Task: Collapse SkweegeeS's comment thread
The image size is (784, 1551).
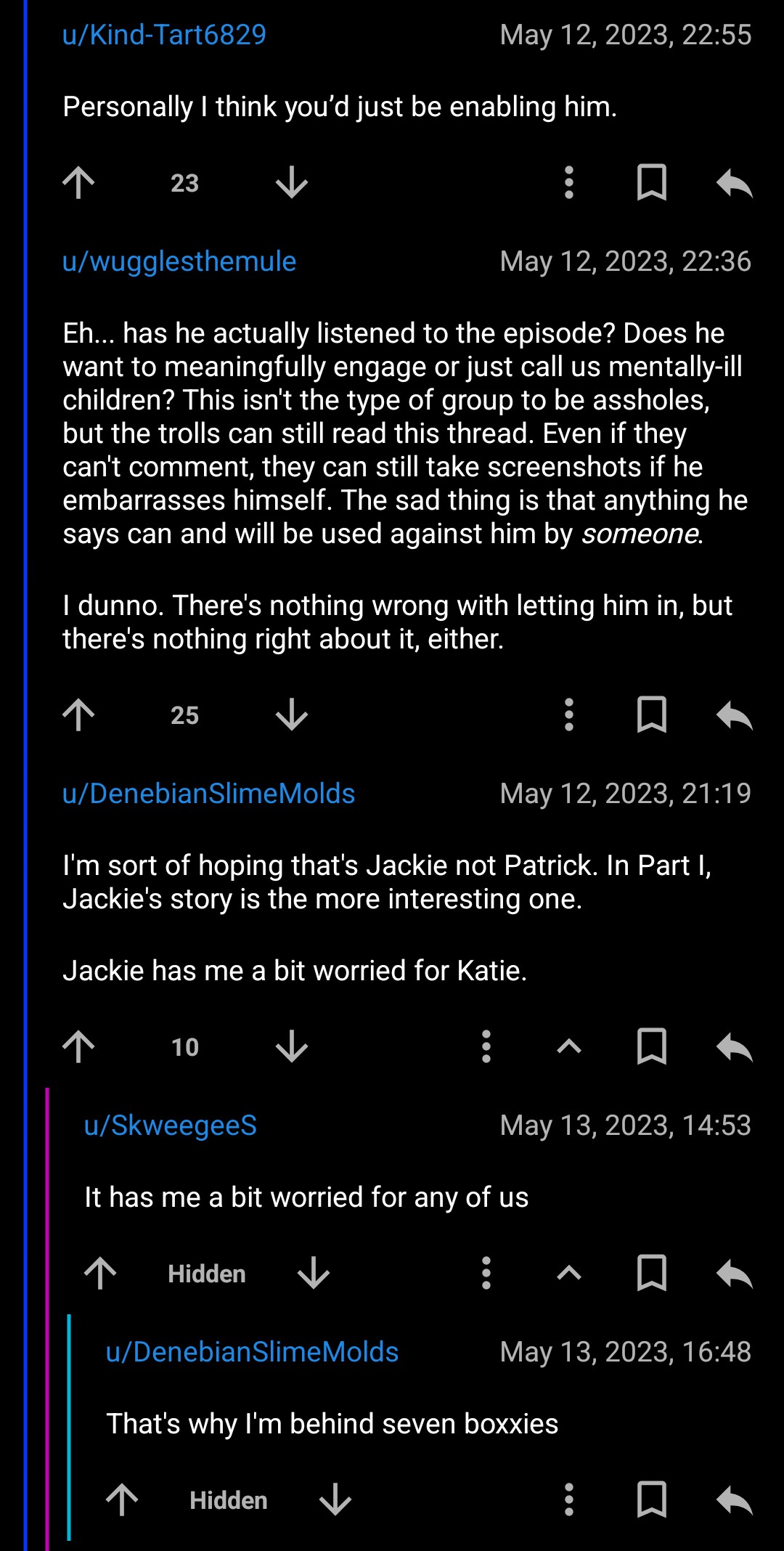Action: click(569, 1273)
